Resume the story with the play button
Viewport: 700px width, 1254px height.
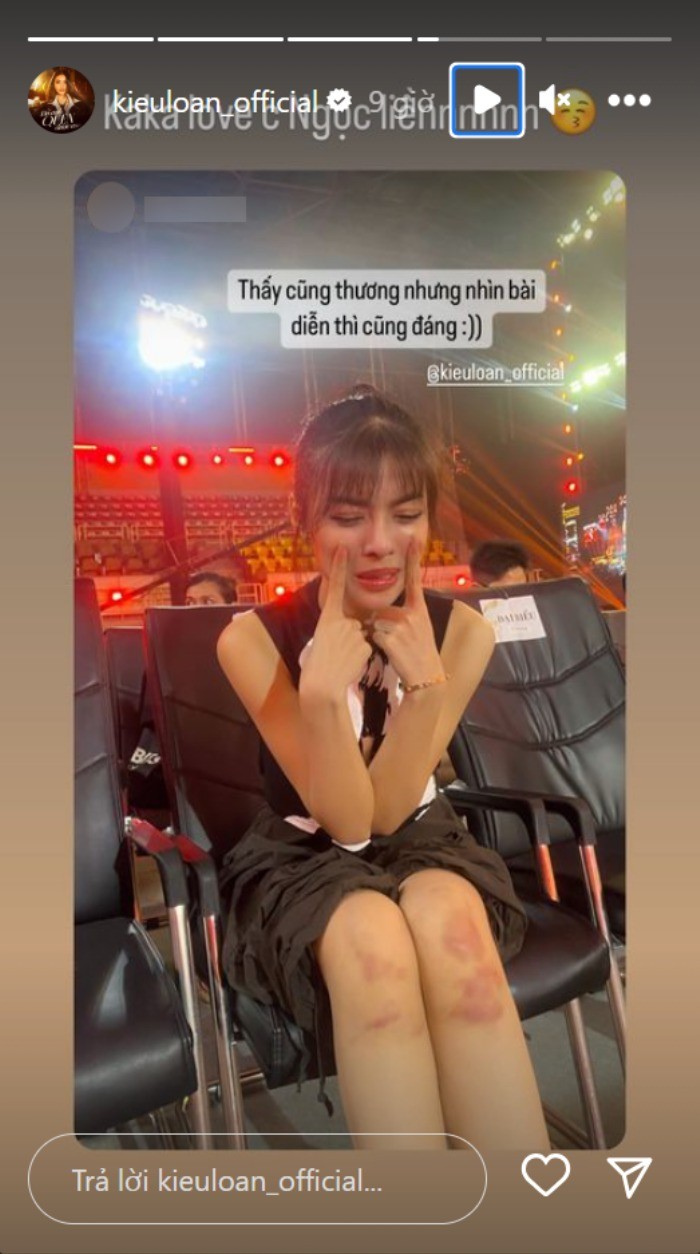click(x=487, y=100)
